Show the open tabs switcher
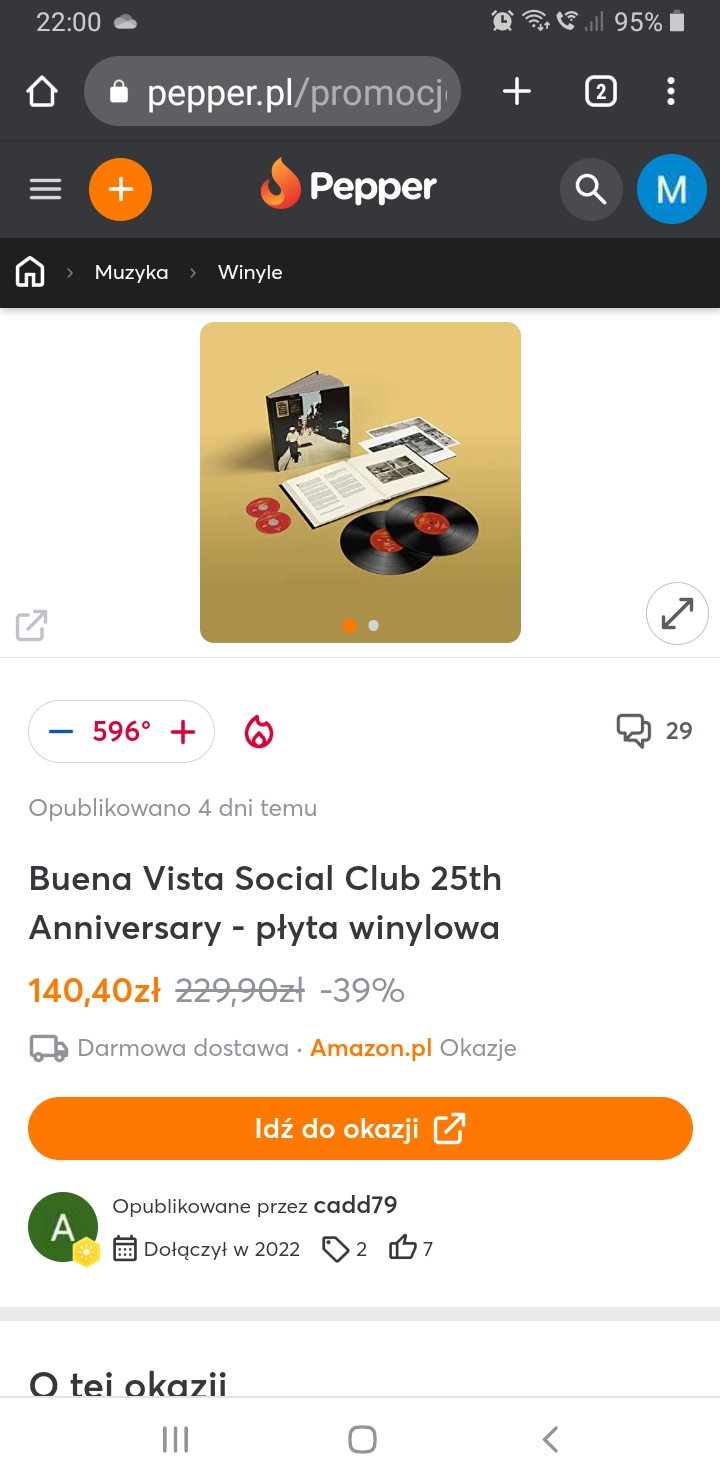 click(600, 93)
